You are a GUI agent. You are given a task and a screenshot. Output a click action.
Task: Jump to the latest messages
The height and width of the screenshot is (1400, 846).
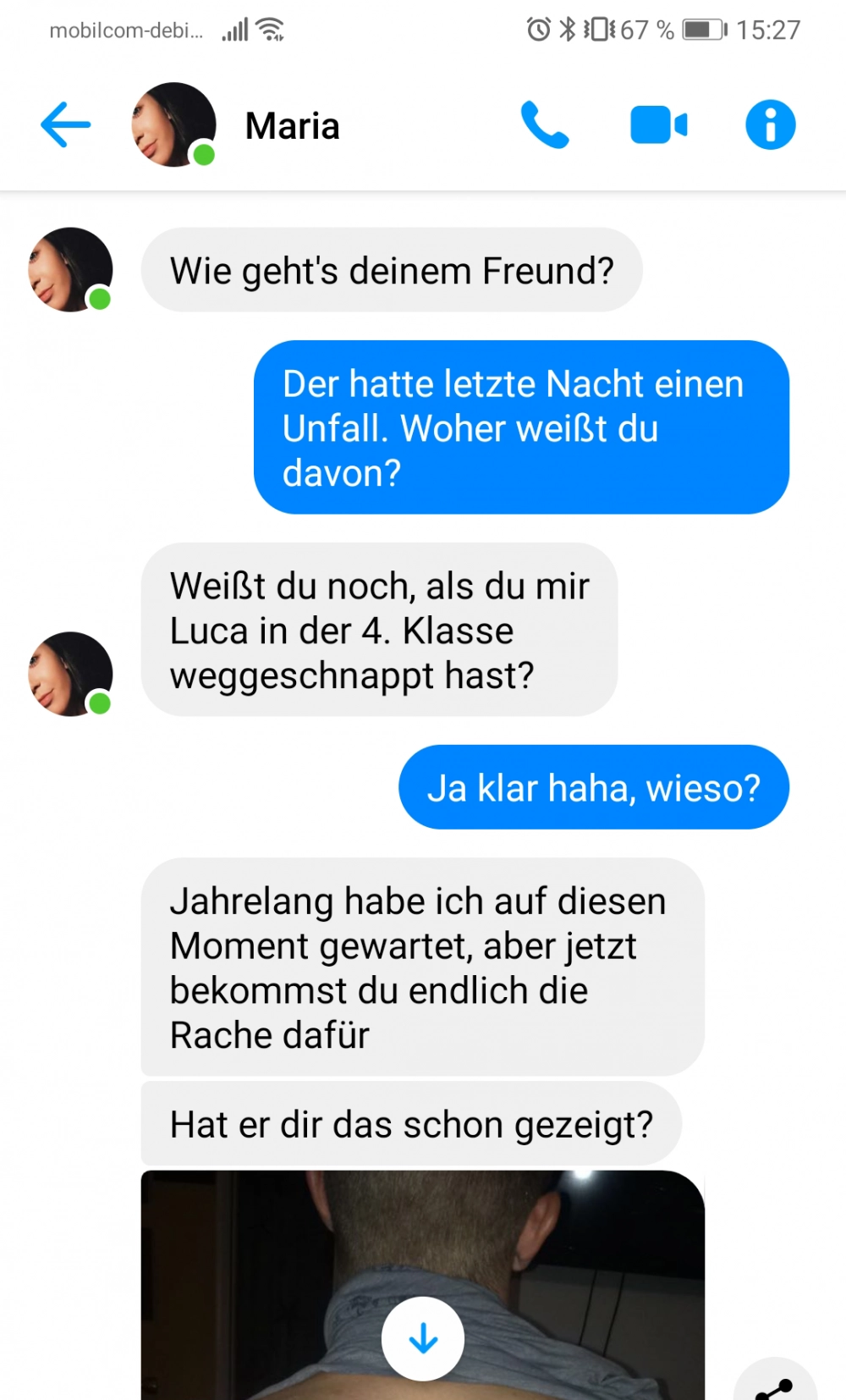point(423,1338)
